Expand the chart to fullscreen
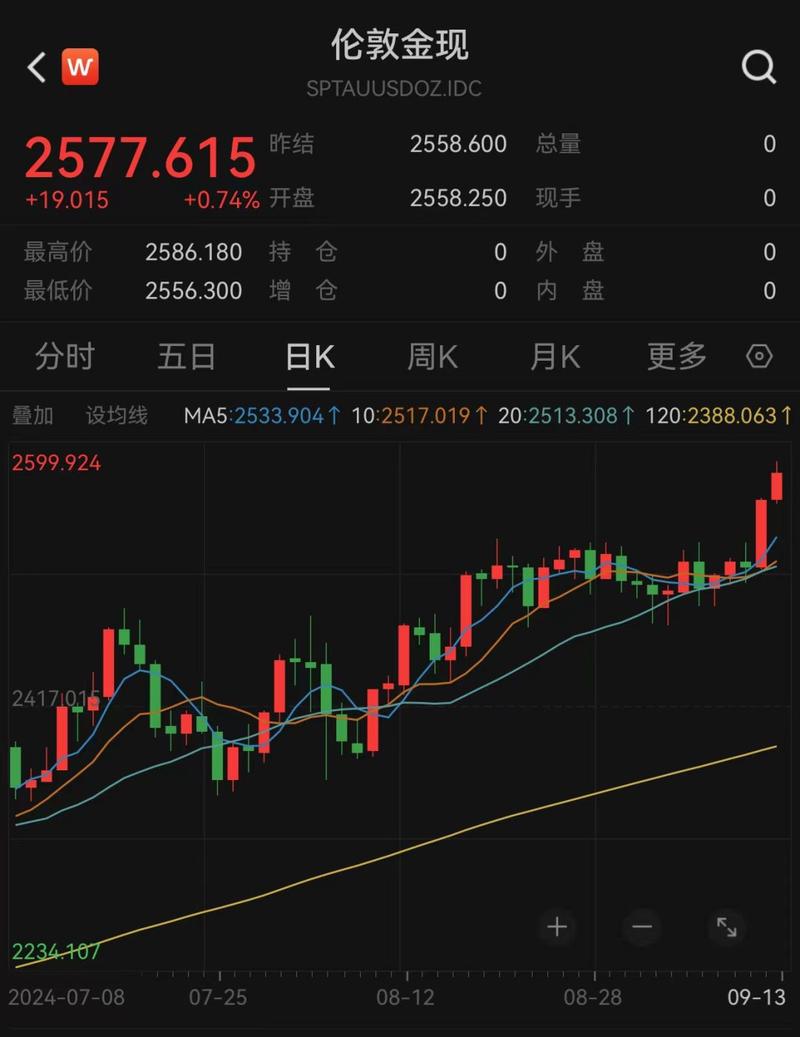The image size is (800, 1037). point(726,928)
